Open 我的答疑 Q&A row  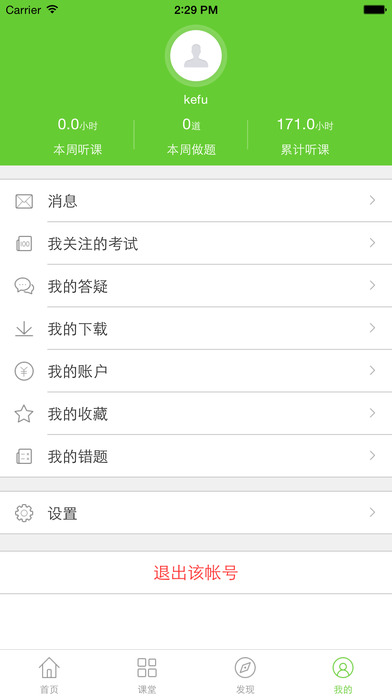196,286
